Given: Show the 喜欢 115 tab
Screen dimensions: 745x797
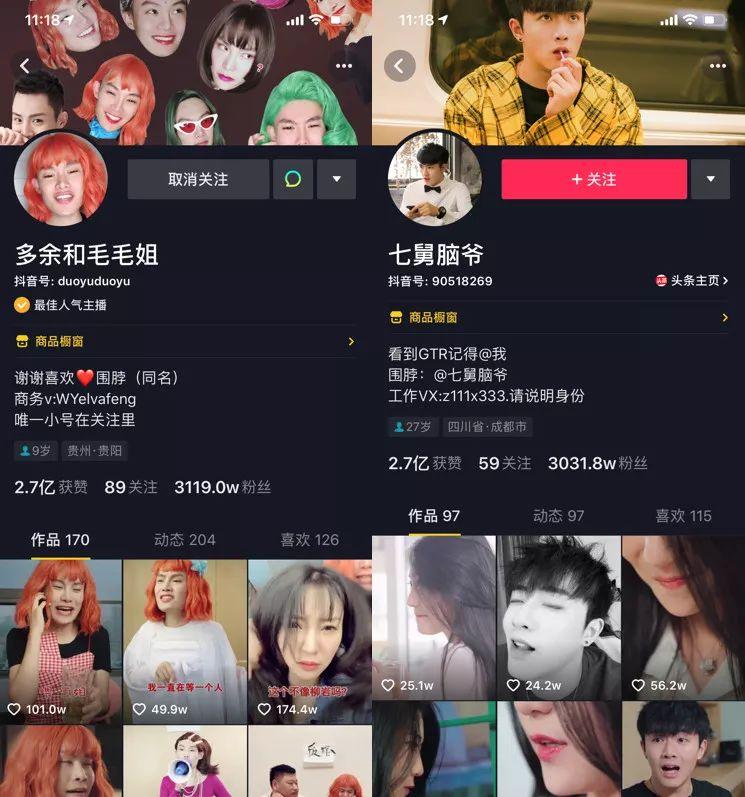Looking at the screenshot, I should (x=683, y=516).
